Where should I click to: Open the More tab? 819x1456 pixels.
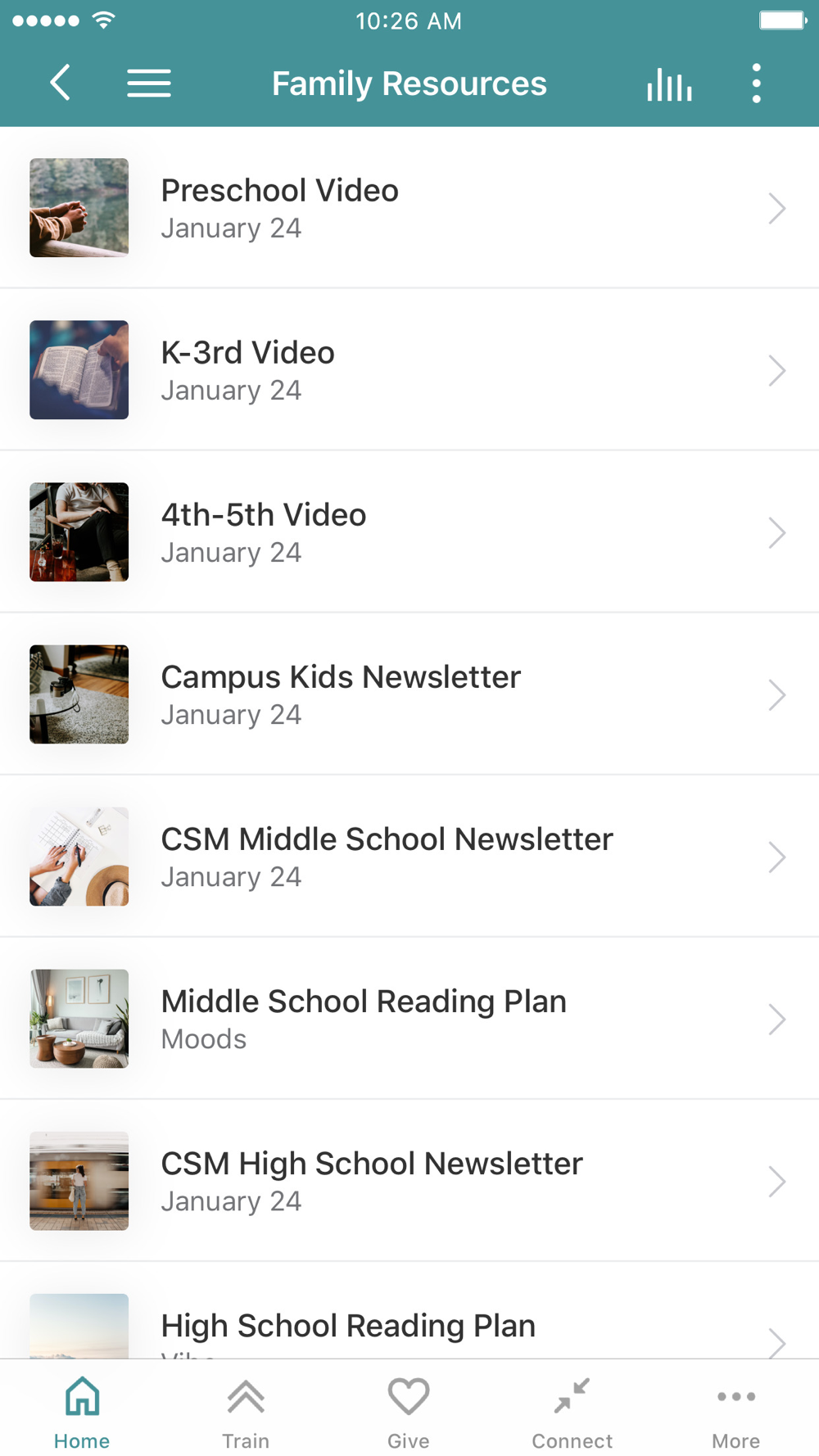coord(735,1412)
